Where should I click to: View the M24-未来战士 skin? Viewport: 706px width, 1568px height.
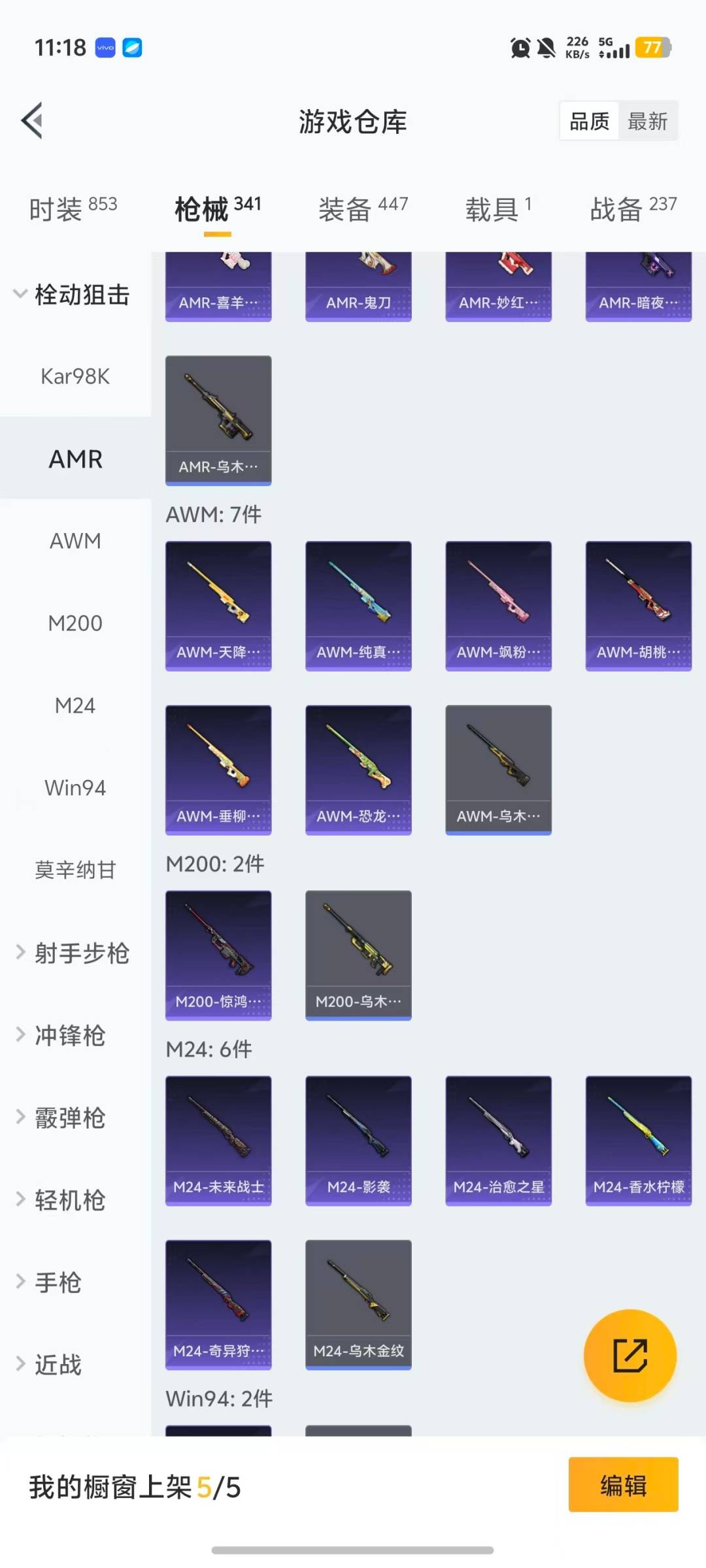coord(218,1141)
